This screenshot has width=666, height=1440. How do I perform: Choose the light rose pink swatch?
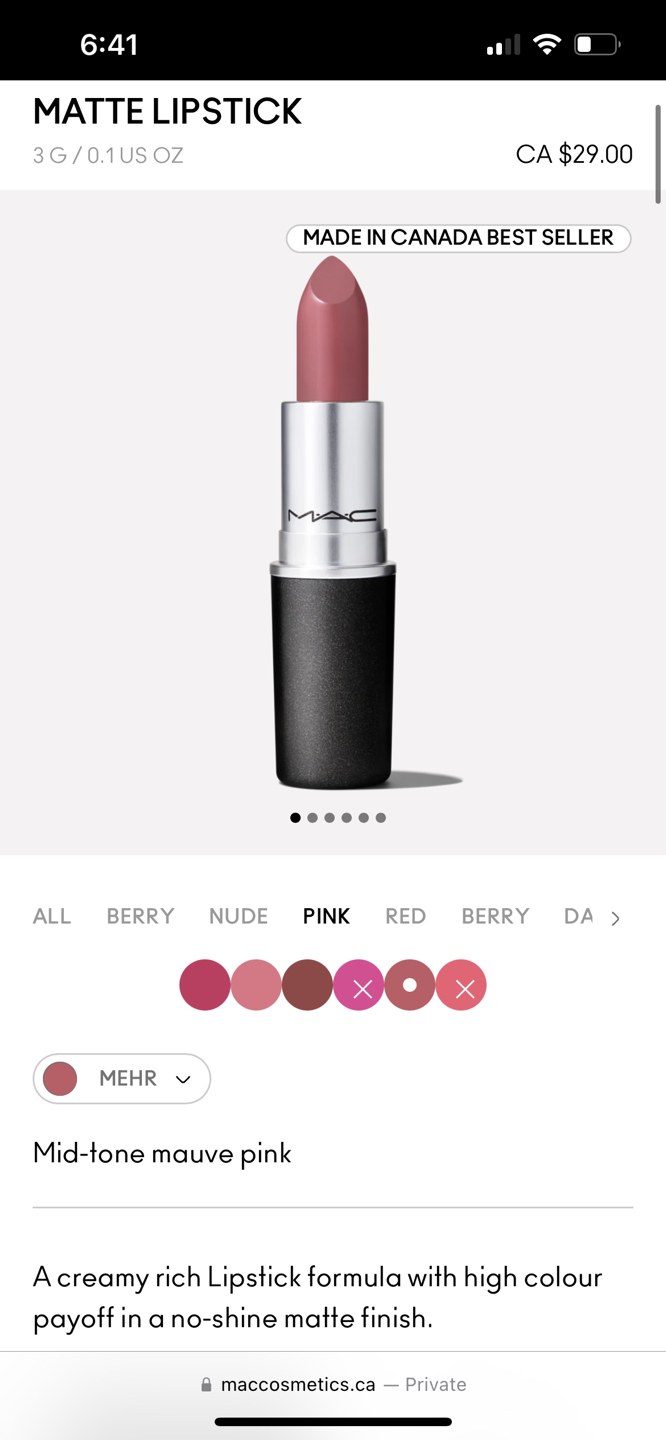pos(256,985)
